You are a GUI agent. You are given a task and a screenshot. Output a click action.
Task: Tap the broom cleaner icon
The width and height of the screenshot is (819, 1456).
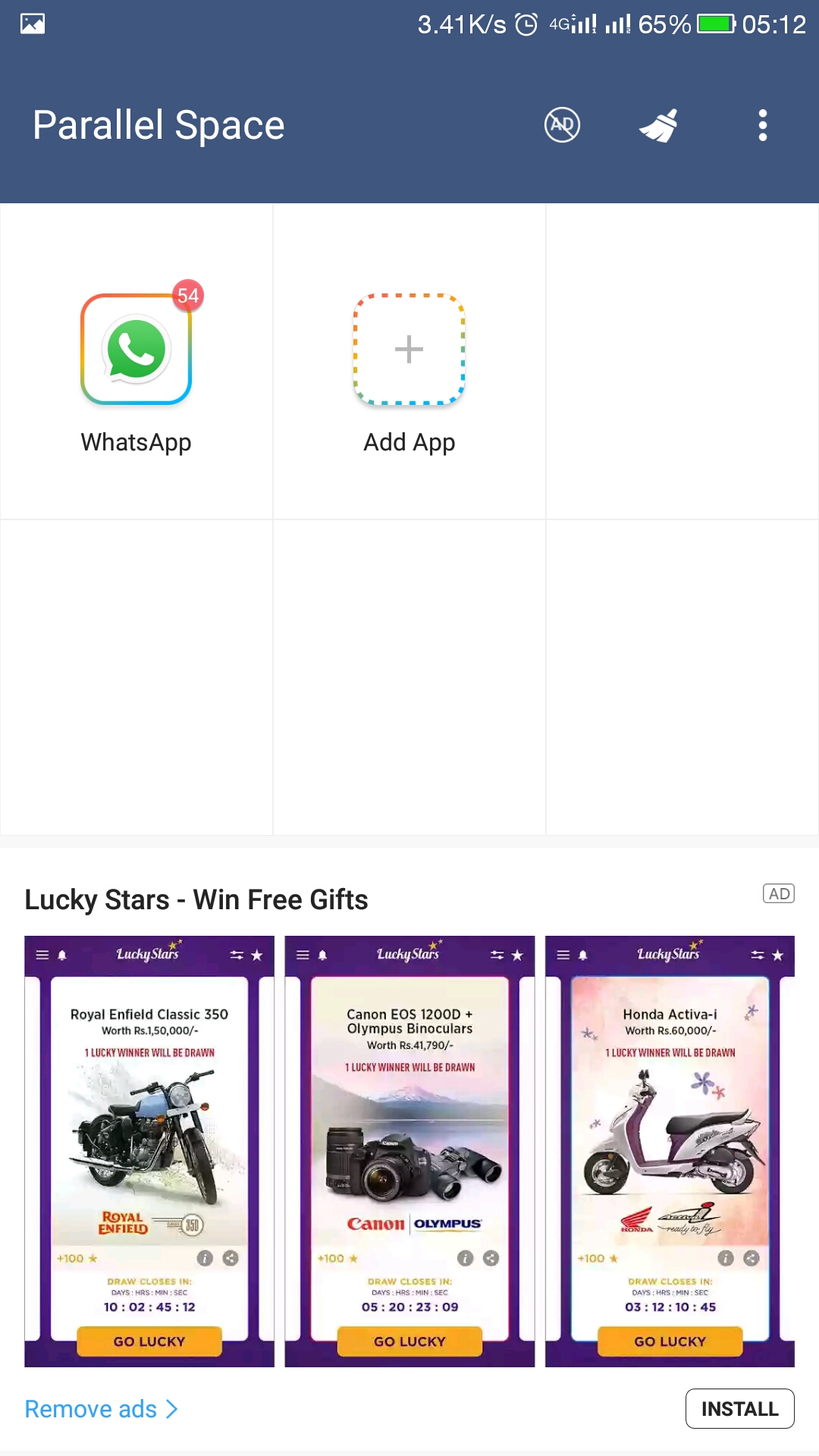tap(658, 125)
